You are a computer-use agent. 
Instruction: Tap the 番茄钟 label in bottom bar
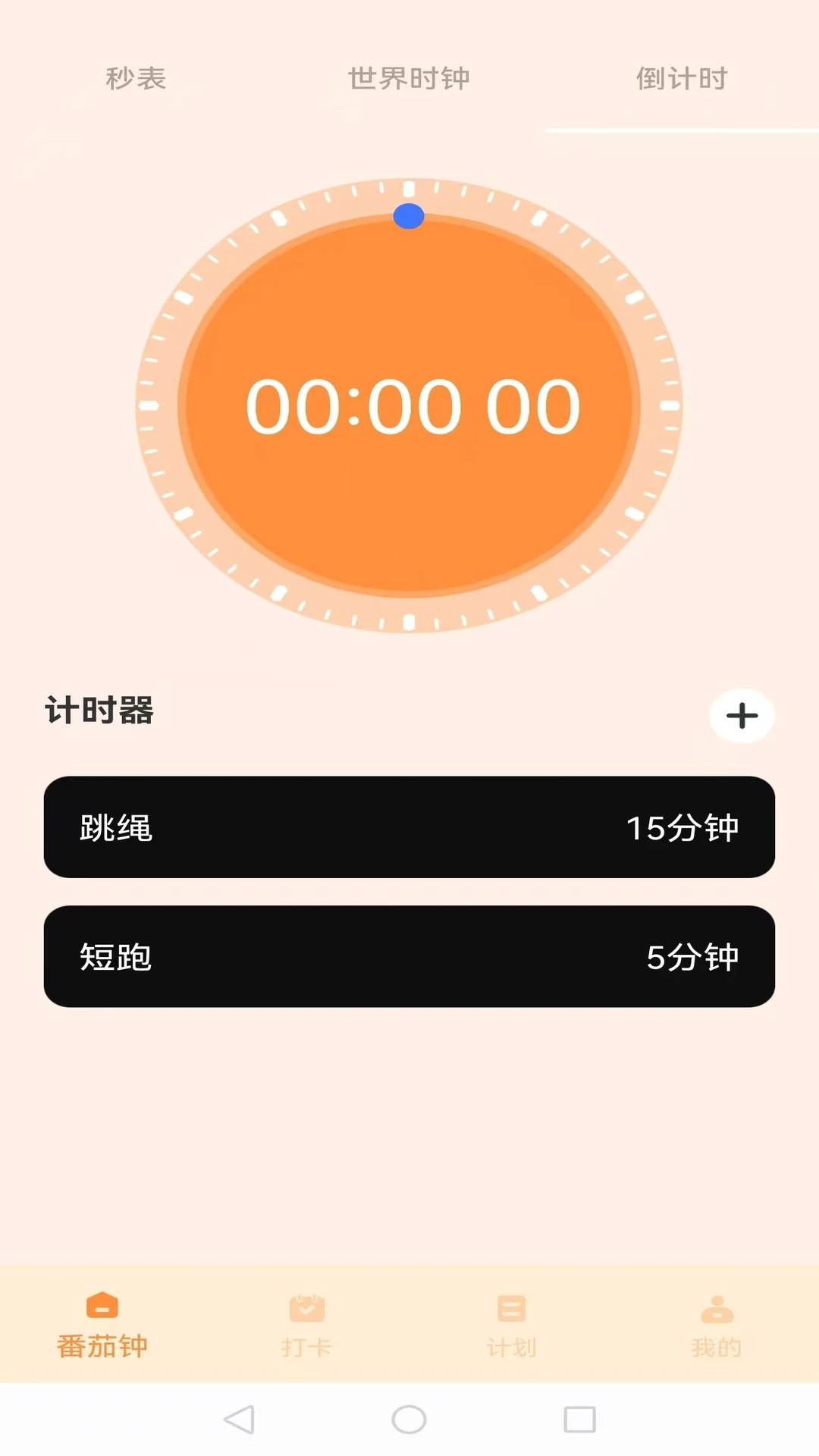[x=102, y=1344]
